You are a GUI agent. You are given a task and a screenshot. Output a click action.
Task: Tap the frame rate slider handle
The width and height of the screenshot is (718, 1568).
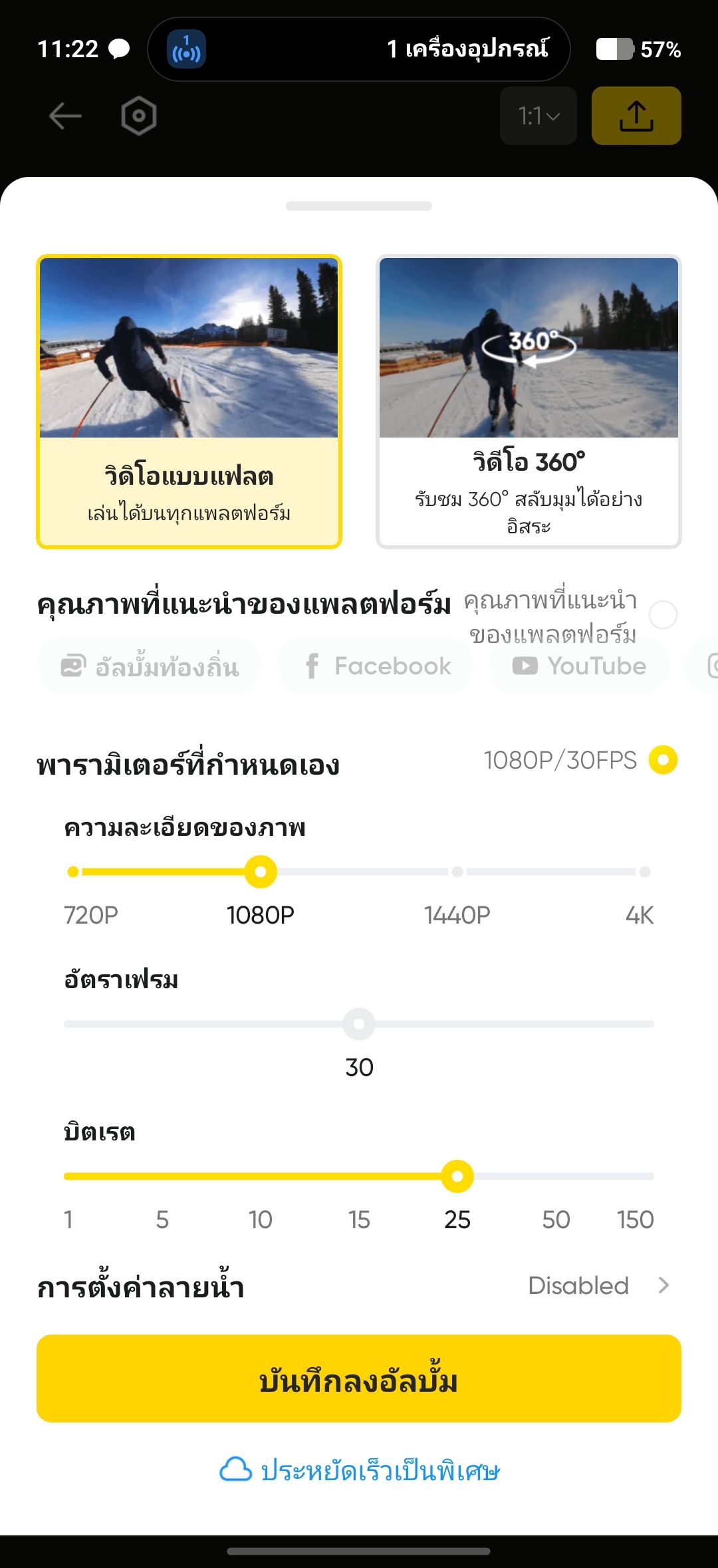pos(359,1024)
